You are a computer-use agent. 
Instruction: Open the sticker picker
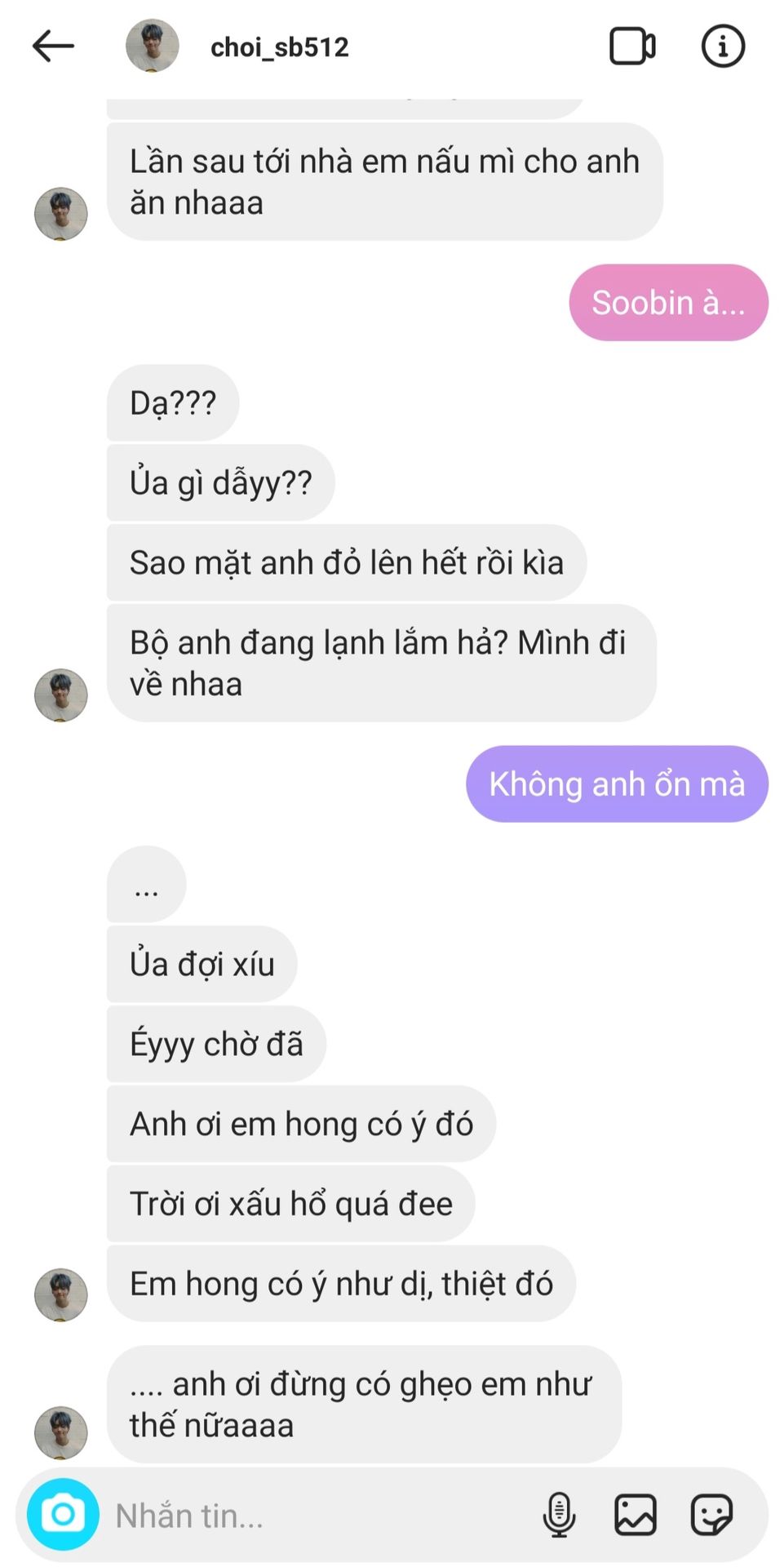711,1516
